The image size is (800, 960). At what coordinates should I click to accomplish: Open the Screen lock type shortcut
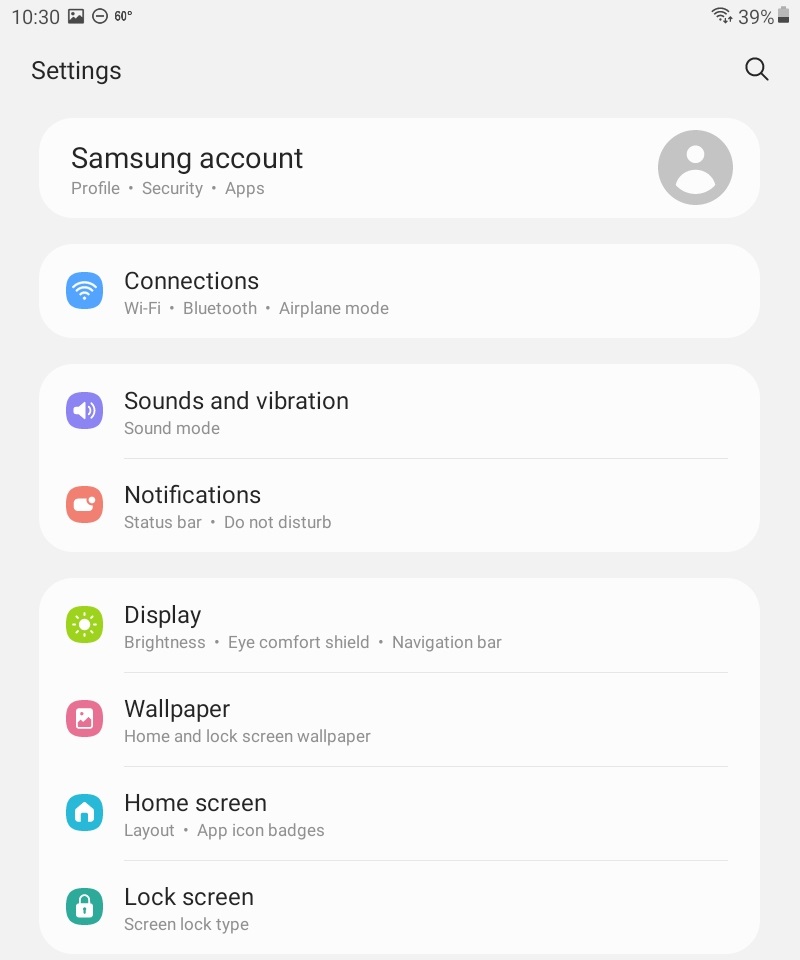[x=185, y=924]
